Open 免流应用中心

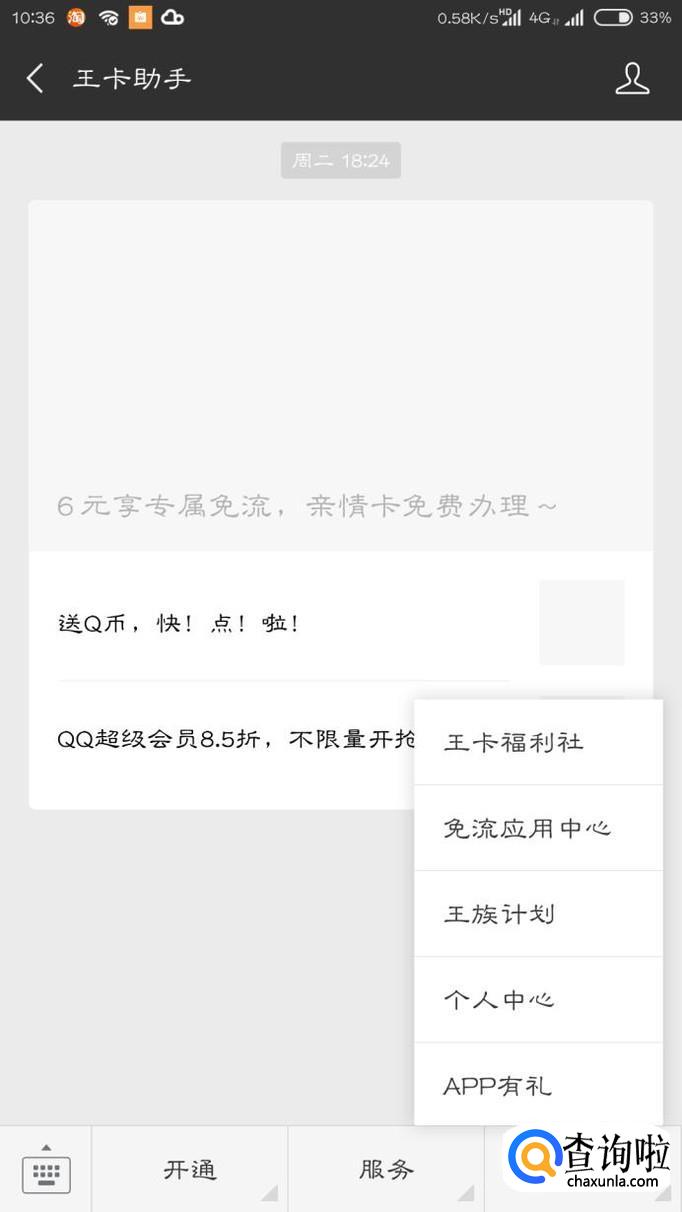pos(538,828)
